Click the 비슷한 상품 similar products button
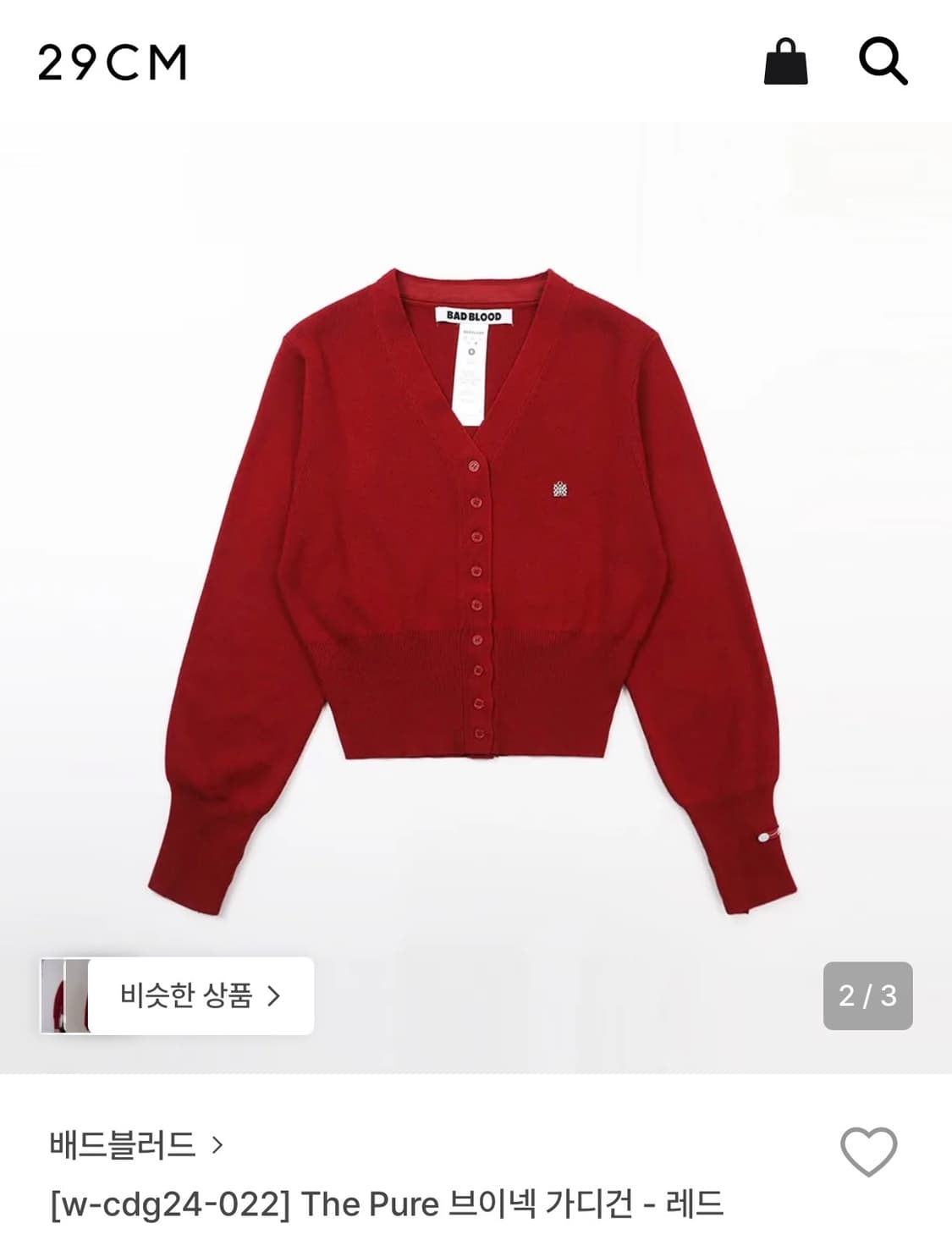The width and height of the screenshot is (952, 1240). (x=193, y=996)
